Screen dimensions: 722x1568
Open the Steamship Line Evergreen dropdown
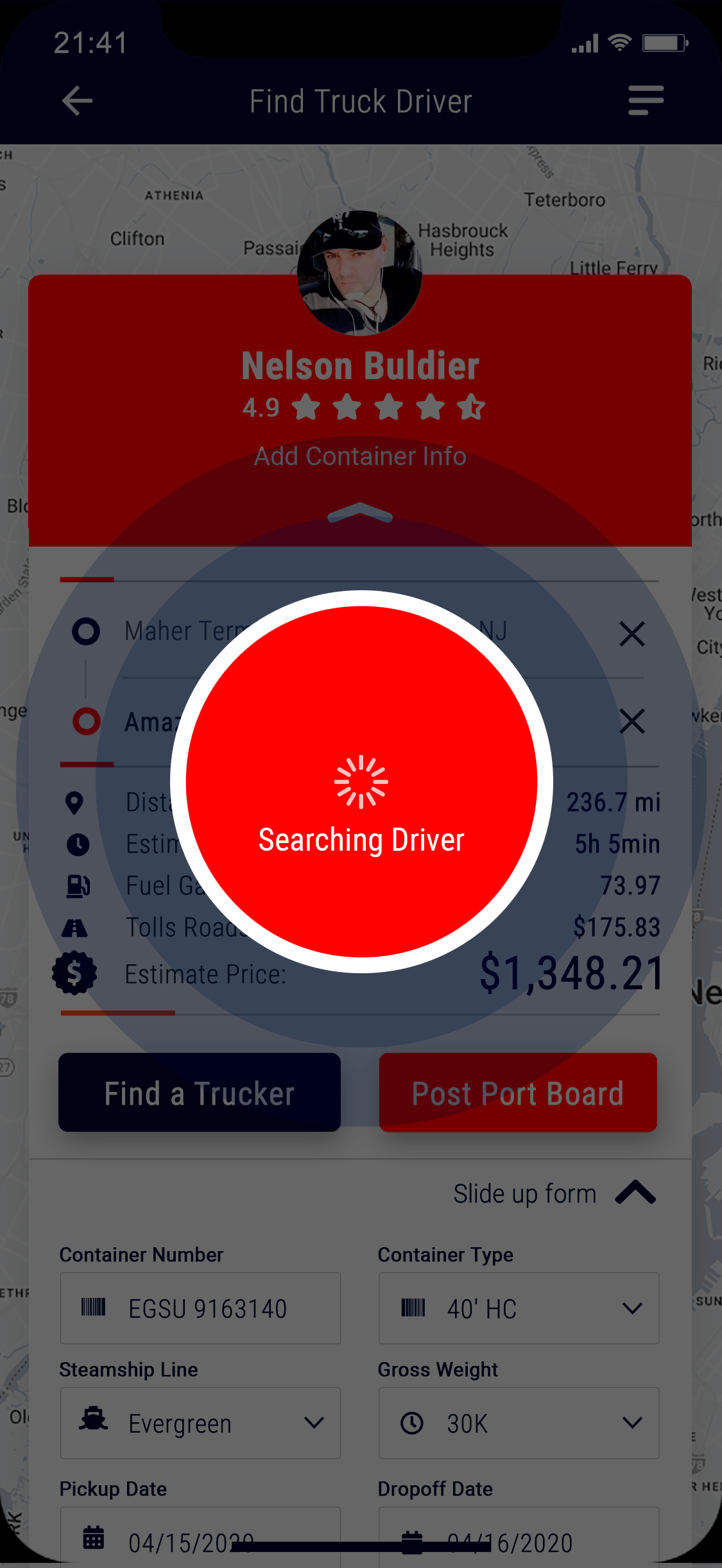click(315, 1423)
